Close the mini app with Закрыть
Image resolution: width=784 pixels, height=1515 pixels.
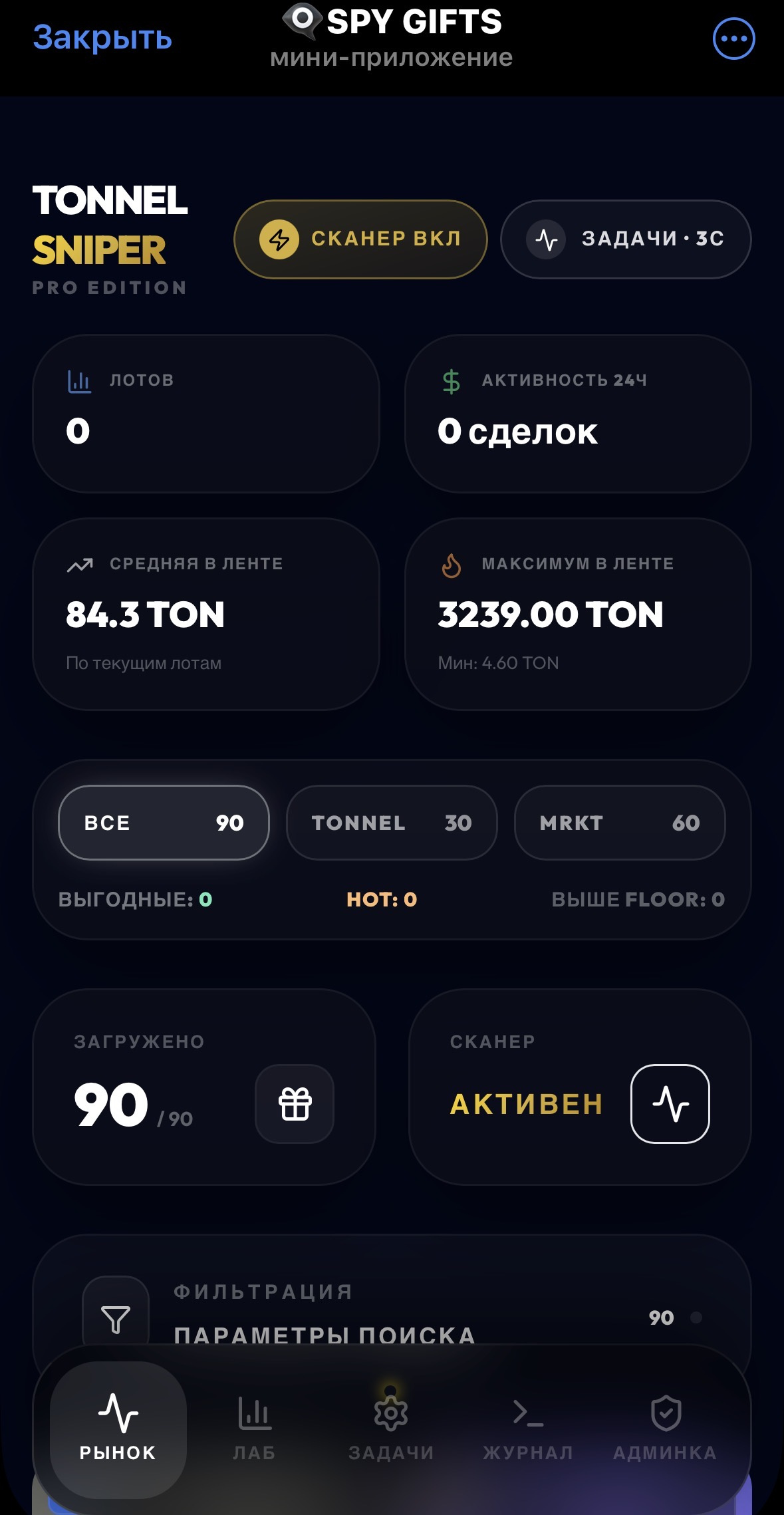pos(102,38)
